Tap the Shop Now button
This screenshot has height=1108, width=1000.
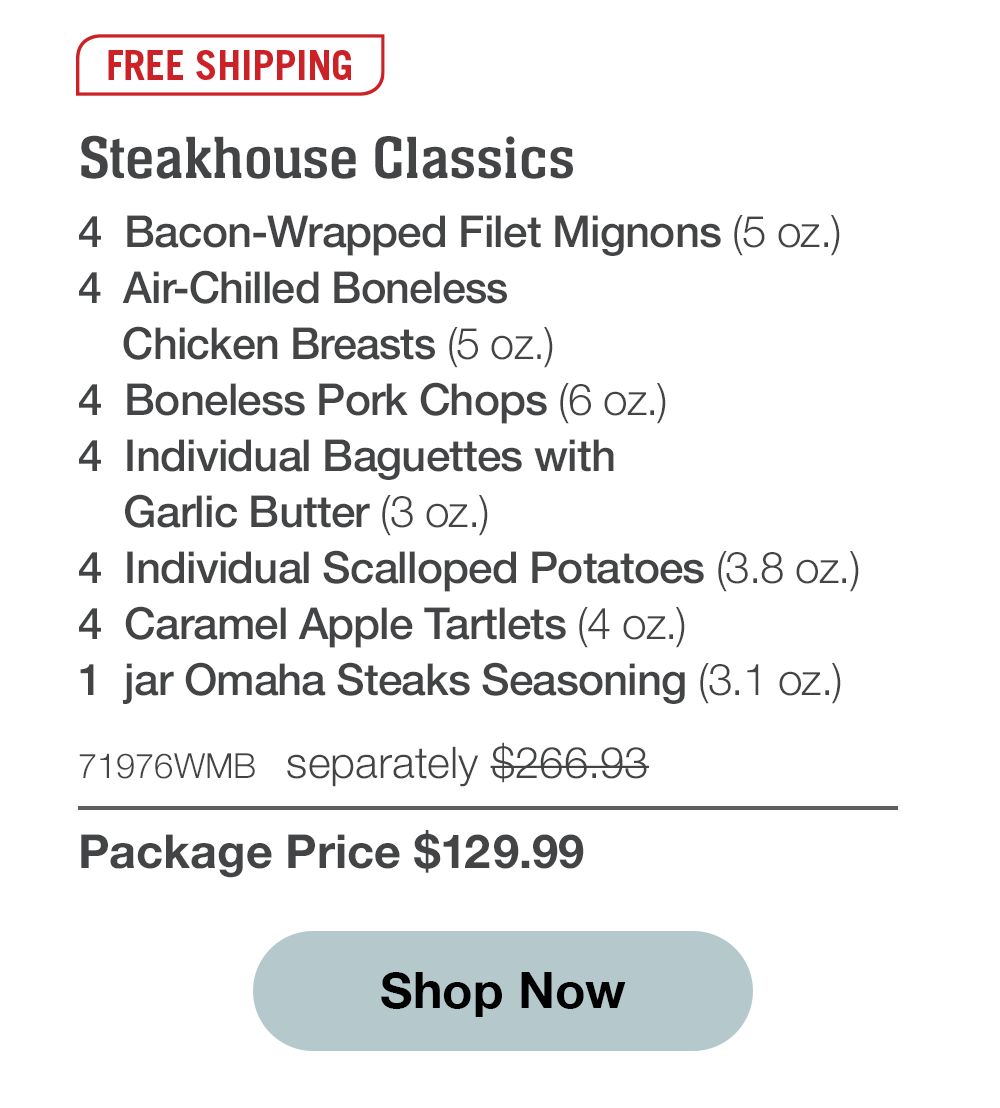pos(502,991)
